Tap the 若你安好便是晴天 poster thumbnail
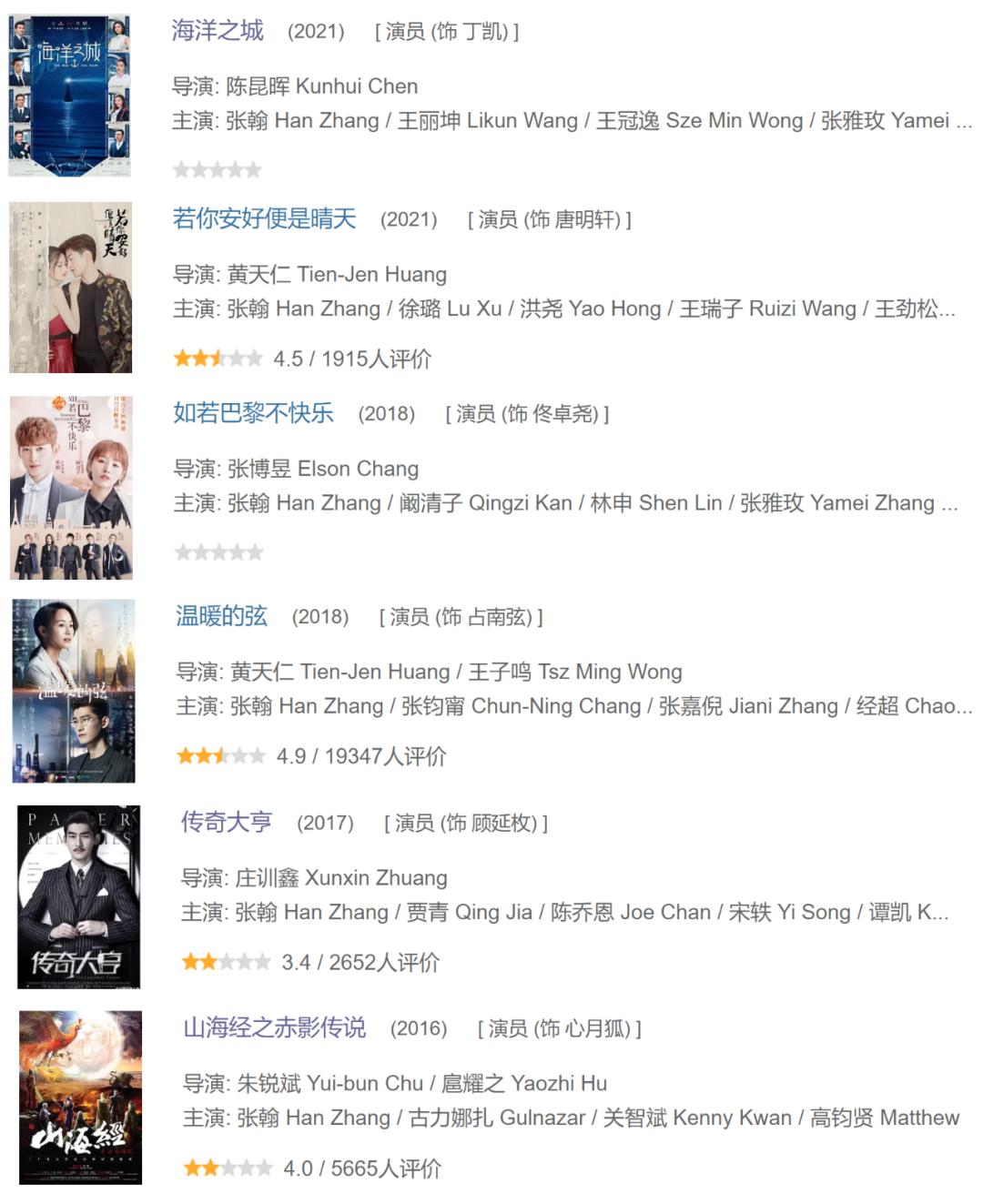Image resolution: width=983 pixels, height=1204 pixels. click(70, 288)
